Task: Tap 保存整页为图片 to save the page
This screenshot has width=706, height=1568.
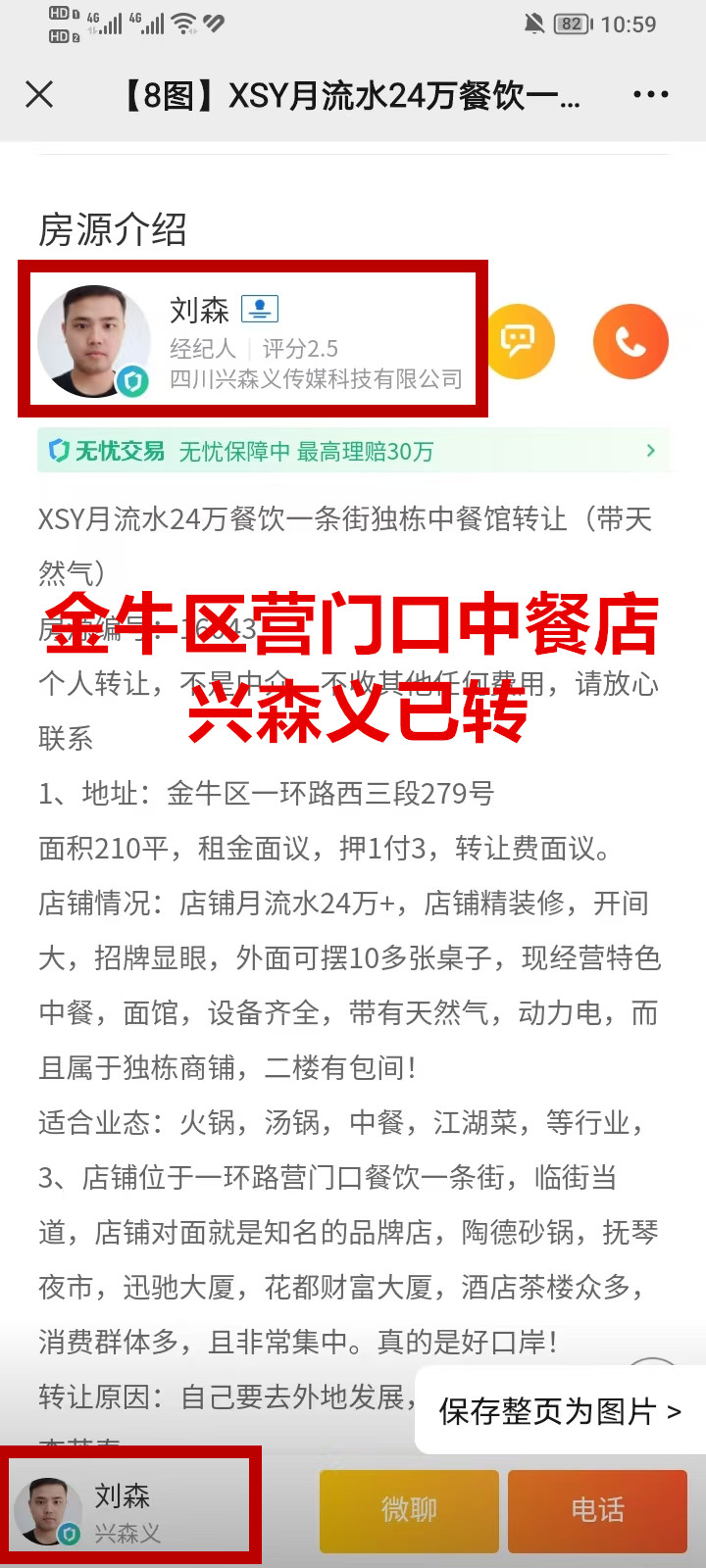Action: click(559, 1411)
